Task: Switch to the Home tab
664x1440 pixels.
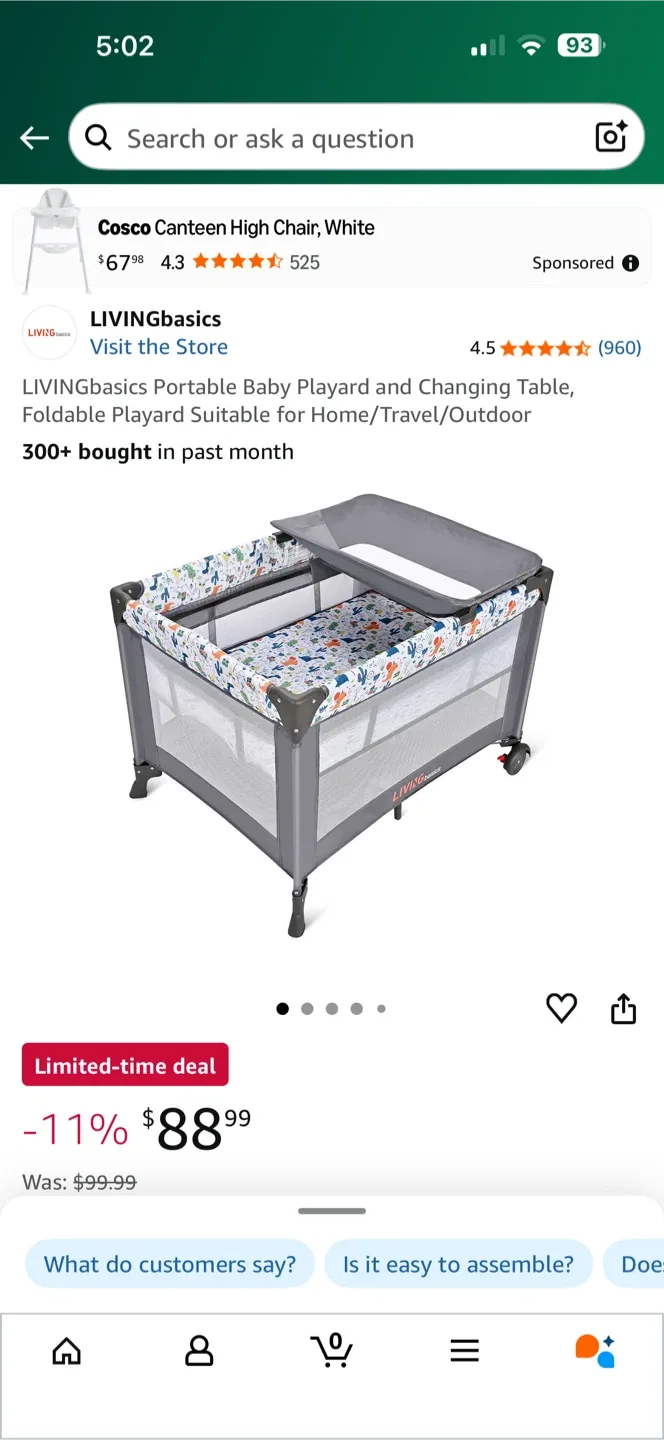Action: 66,1351
